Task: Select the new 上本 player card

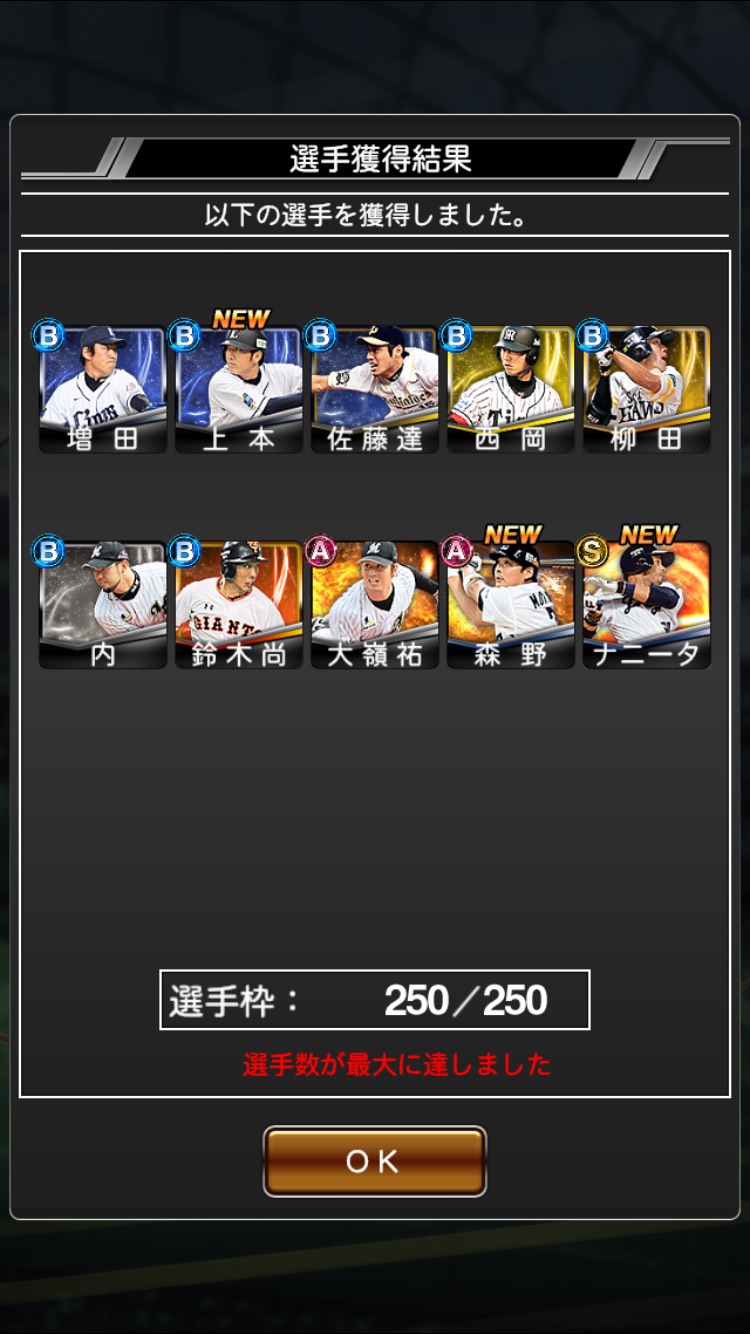Action: click(x=239, y=390)
